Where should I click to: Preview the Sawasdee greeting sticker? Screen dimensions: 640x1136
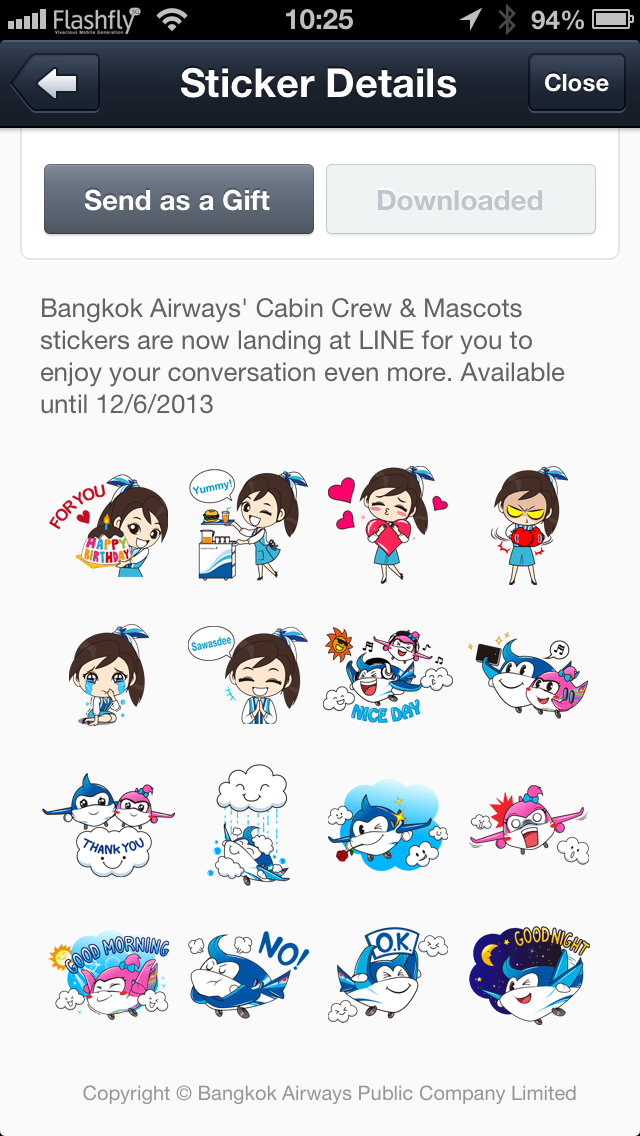[249, 676]
